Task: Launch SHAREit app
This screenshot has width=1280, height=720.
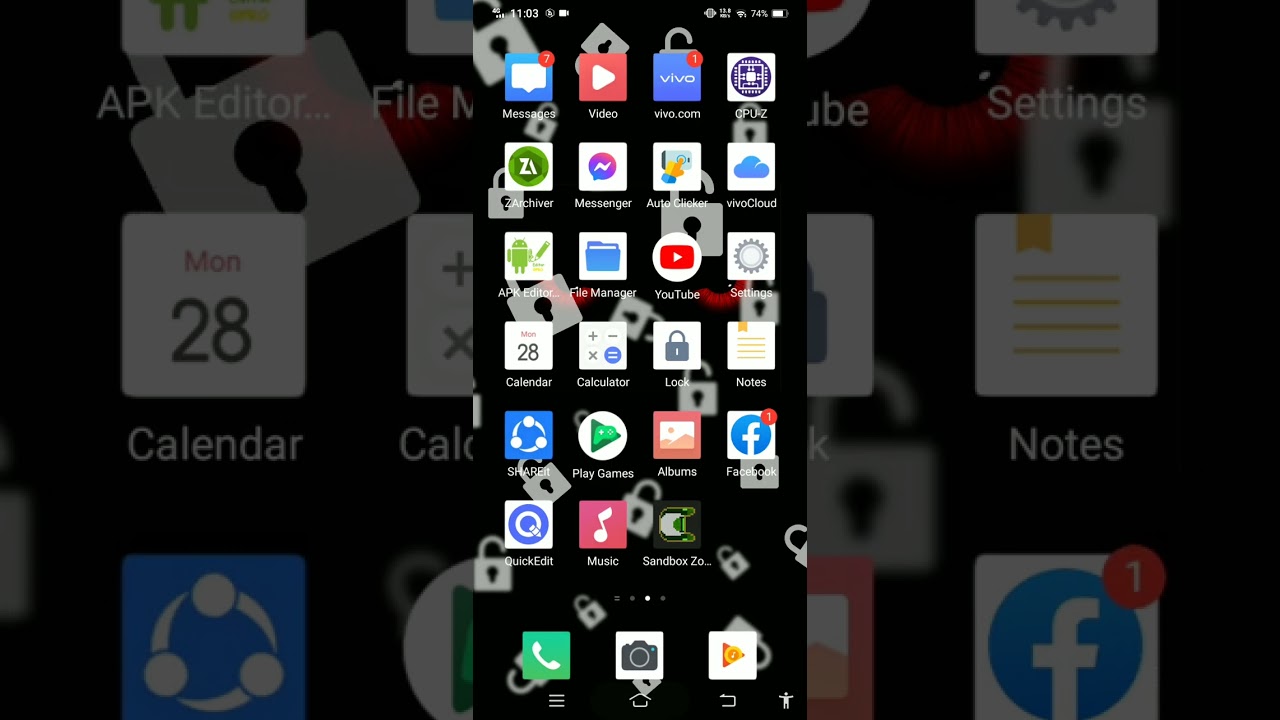Action: pos(528,435)
